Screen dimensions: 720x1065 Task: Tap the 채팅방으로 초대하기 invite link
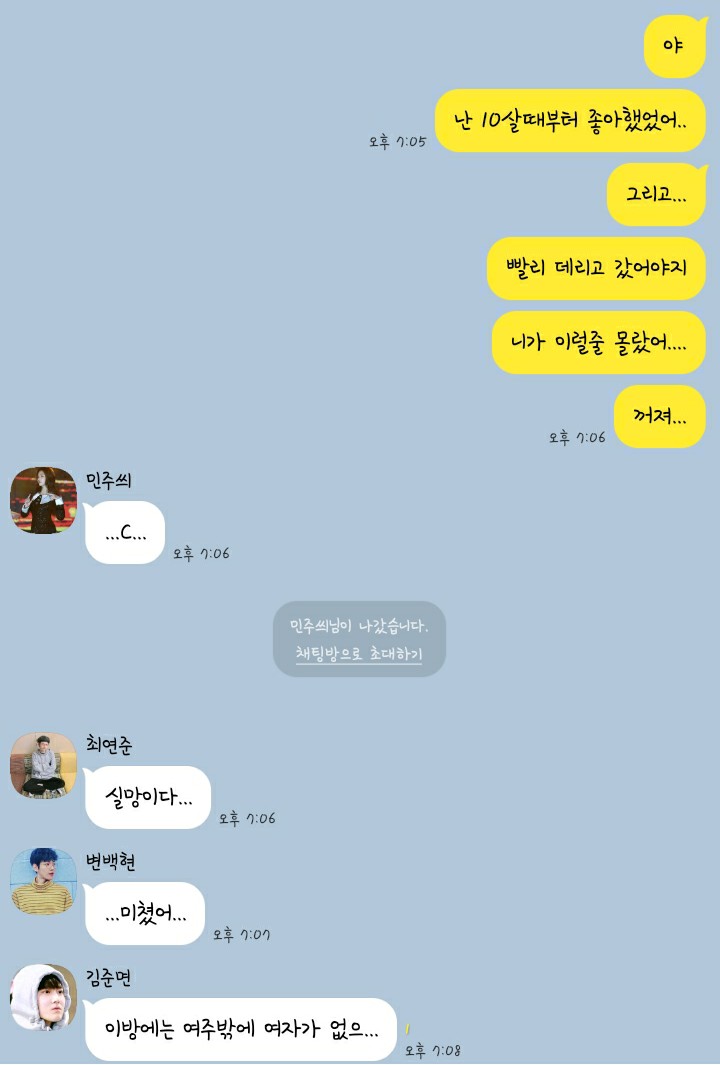point(358,655)
